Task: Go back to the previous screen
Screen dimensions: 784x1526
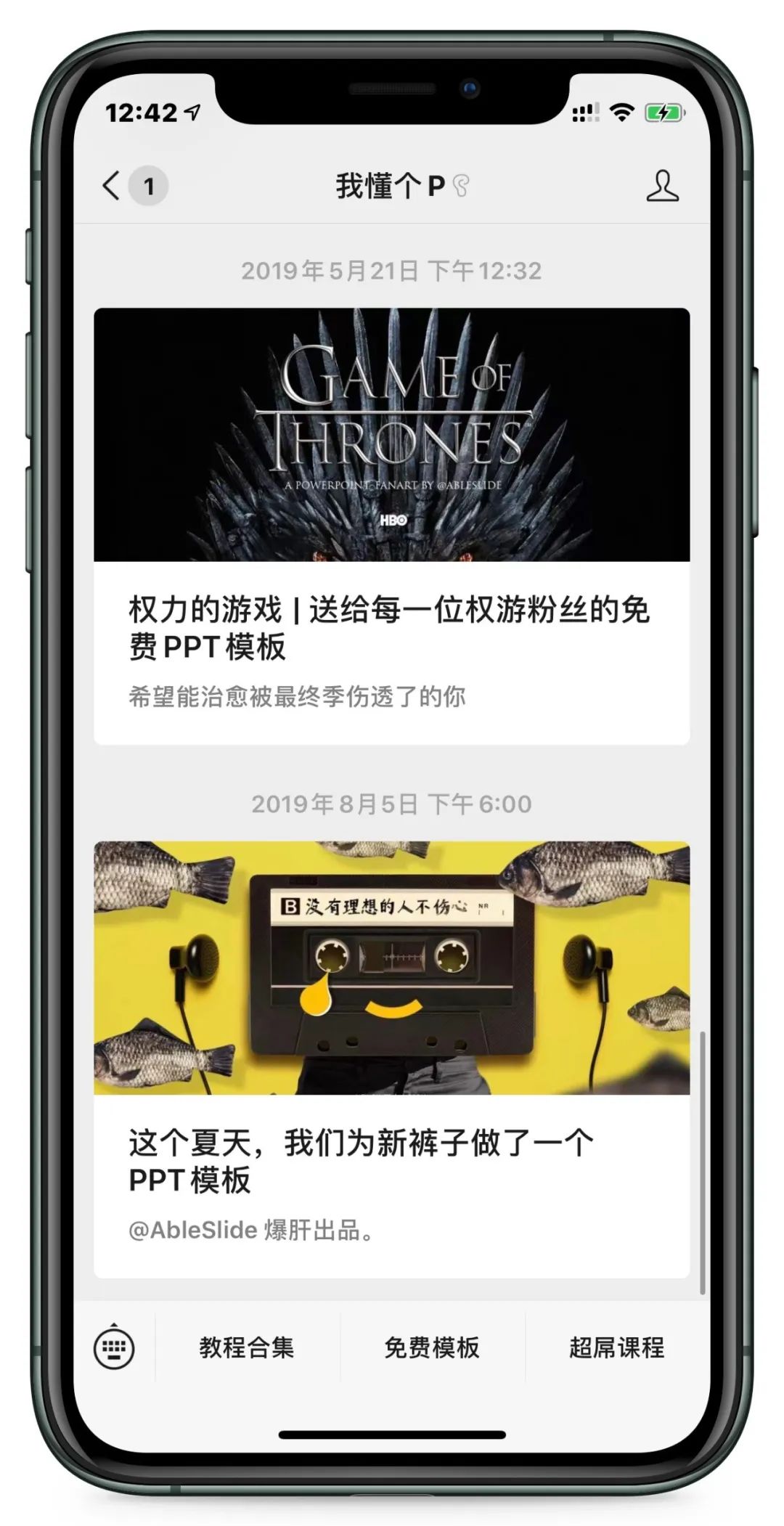Action: click(x=112, y=186)
